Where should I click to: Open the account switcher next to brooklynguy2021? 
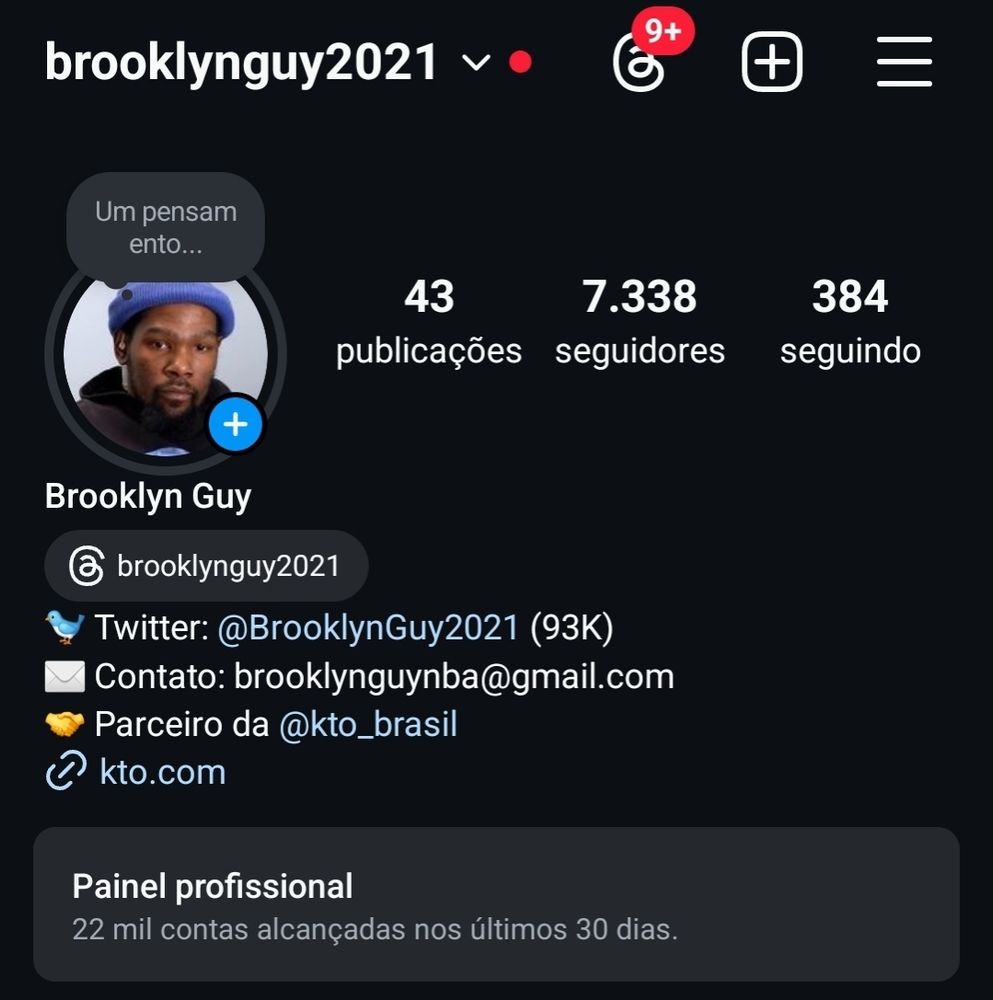point(476,63)
